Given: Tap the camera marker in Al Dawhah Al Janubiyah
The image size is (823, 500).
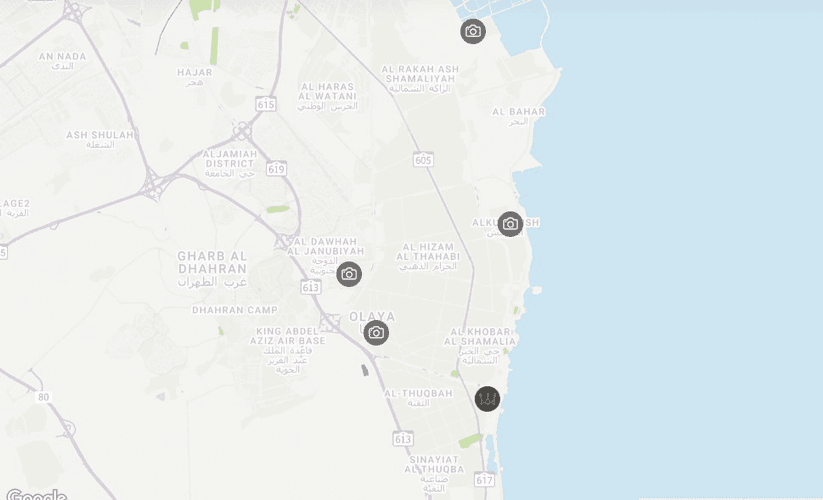Looking at the screenshot, I should coord(349,274).
